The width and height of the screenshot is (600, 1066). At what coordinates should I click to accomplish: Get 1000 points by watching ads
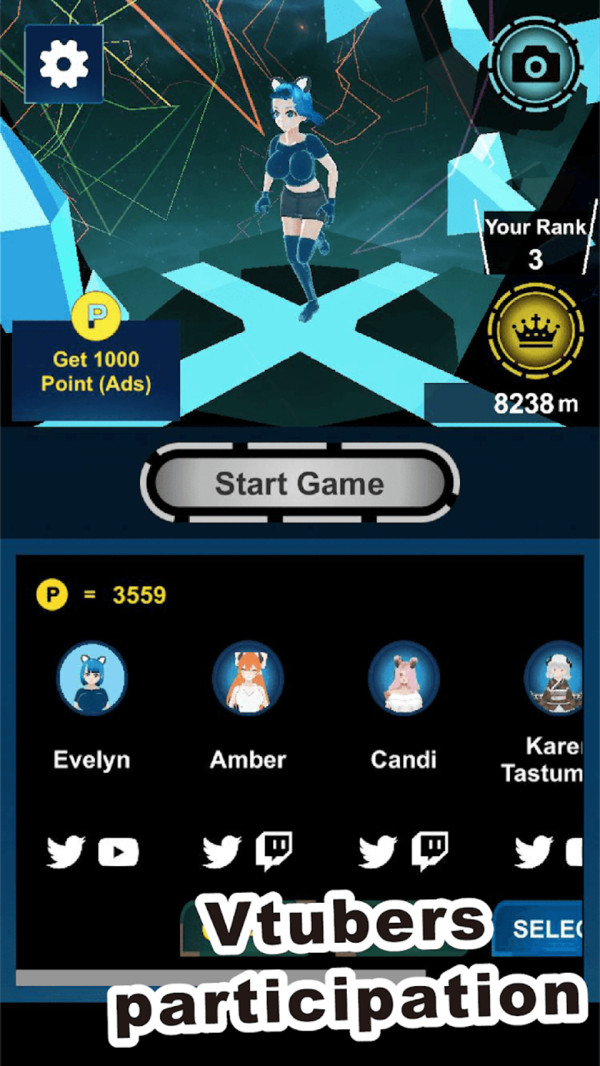[96, 360]
